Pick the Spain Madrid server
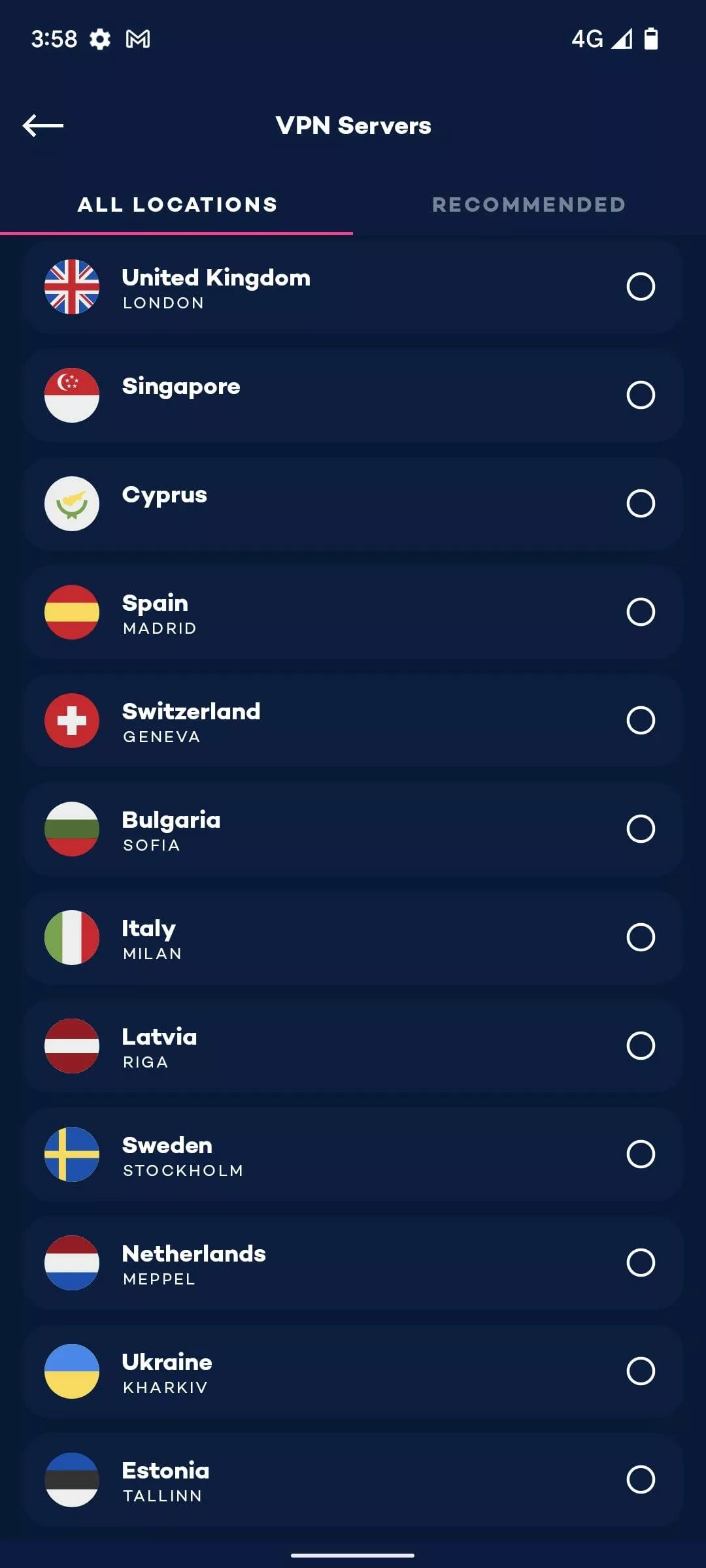Image resolution: width=706 pixels, height=1568 pixels. (x=353, y=612)
